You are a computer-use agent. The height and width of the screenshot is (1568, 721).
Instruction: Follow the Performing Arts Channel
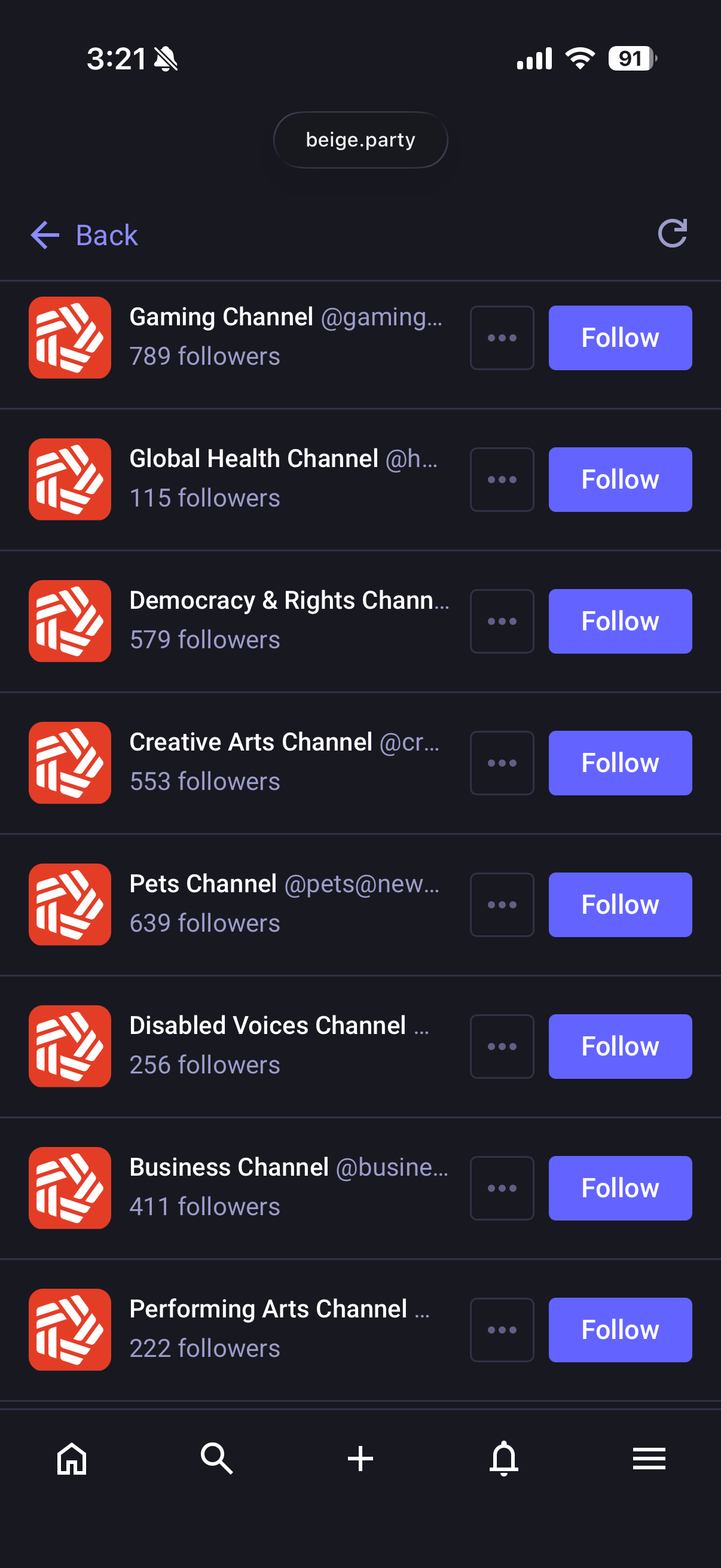619,1330
